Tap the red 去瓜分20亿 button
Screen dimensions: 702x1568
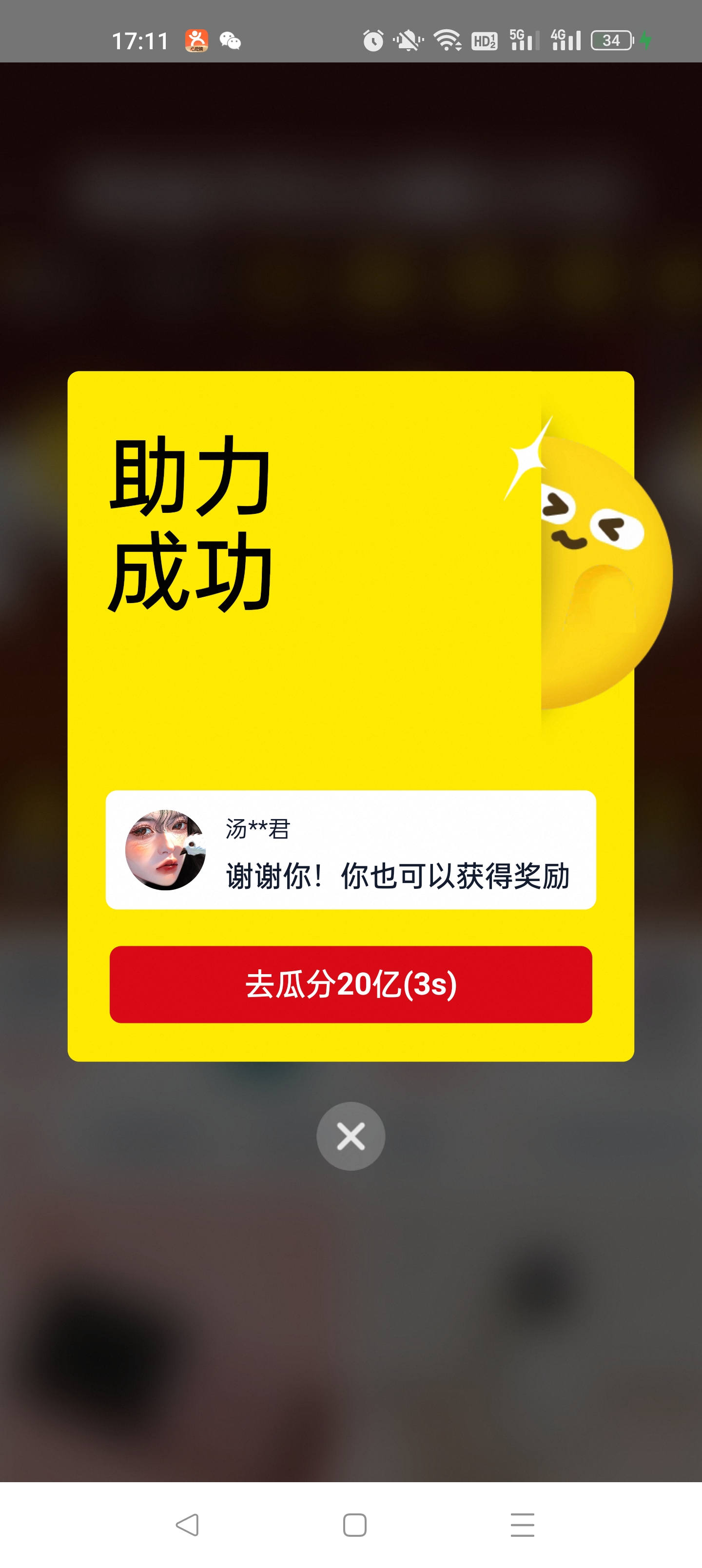pyautogui.click(x=351, y=984)
